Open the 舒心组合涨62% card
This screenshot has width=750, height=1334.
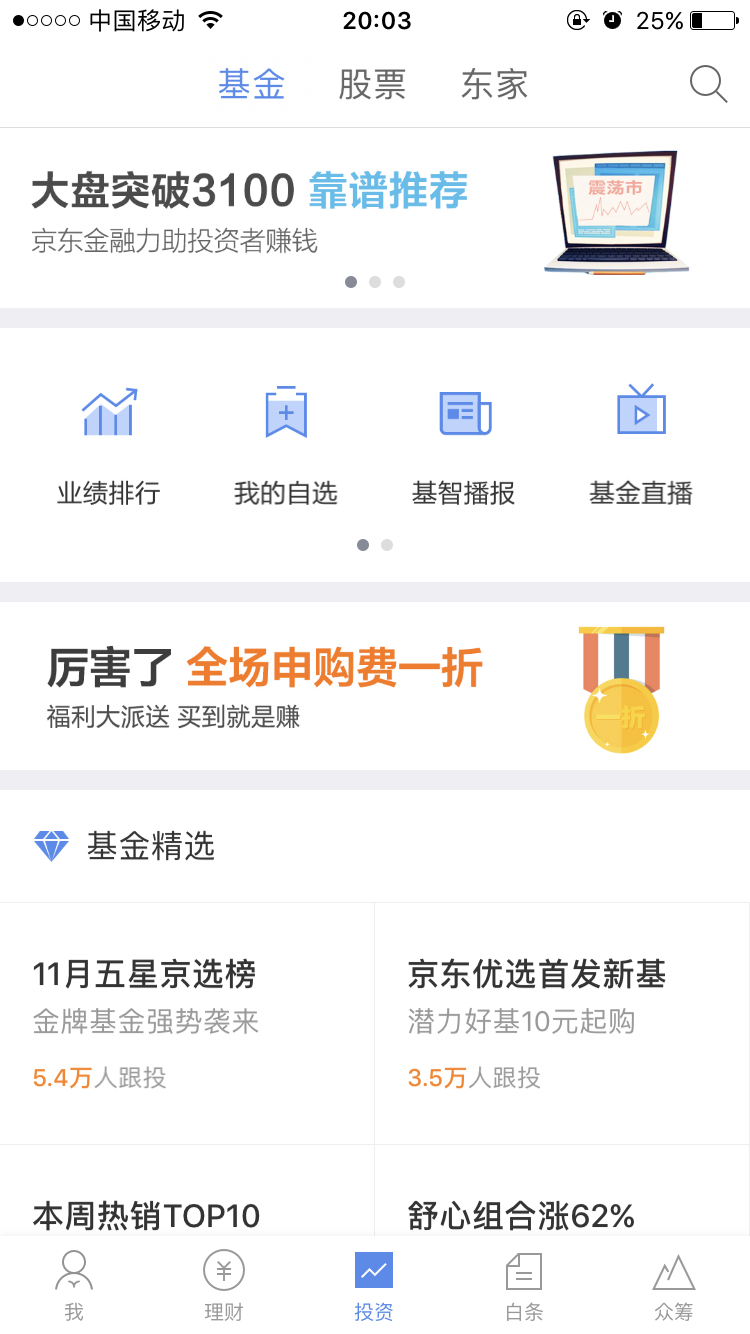click(562, 1190)
